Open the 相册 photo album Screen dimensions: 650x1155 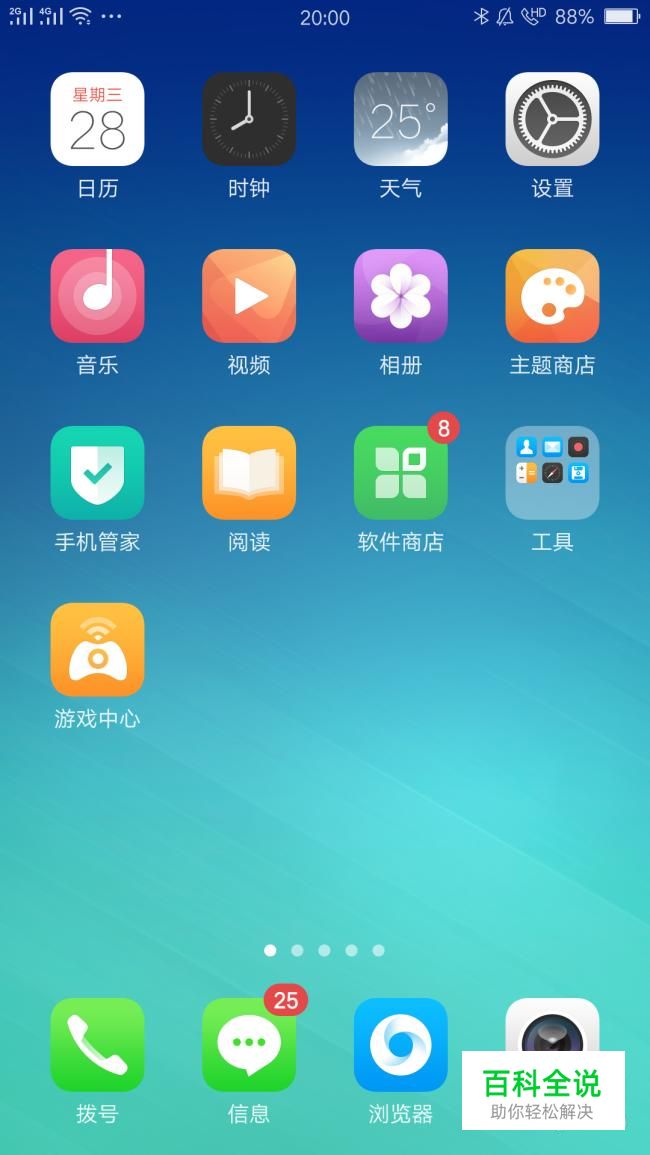point(400,296)
